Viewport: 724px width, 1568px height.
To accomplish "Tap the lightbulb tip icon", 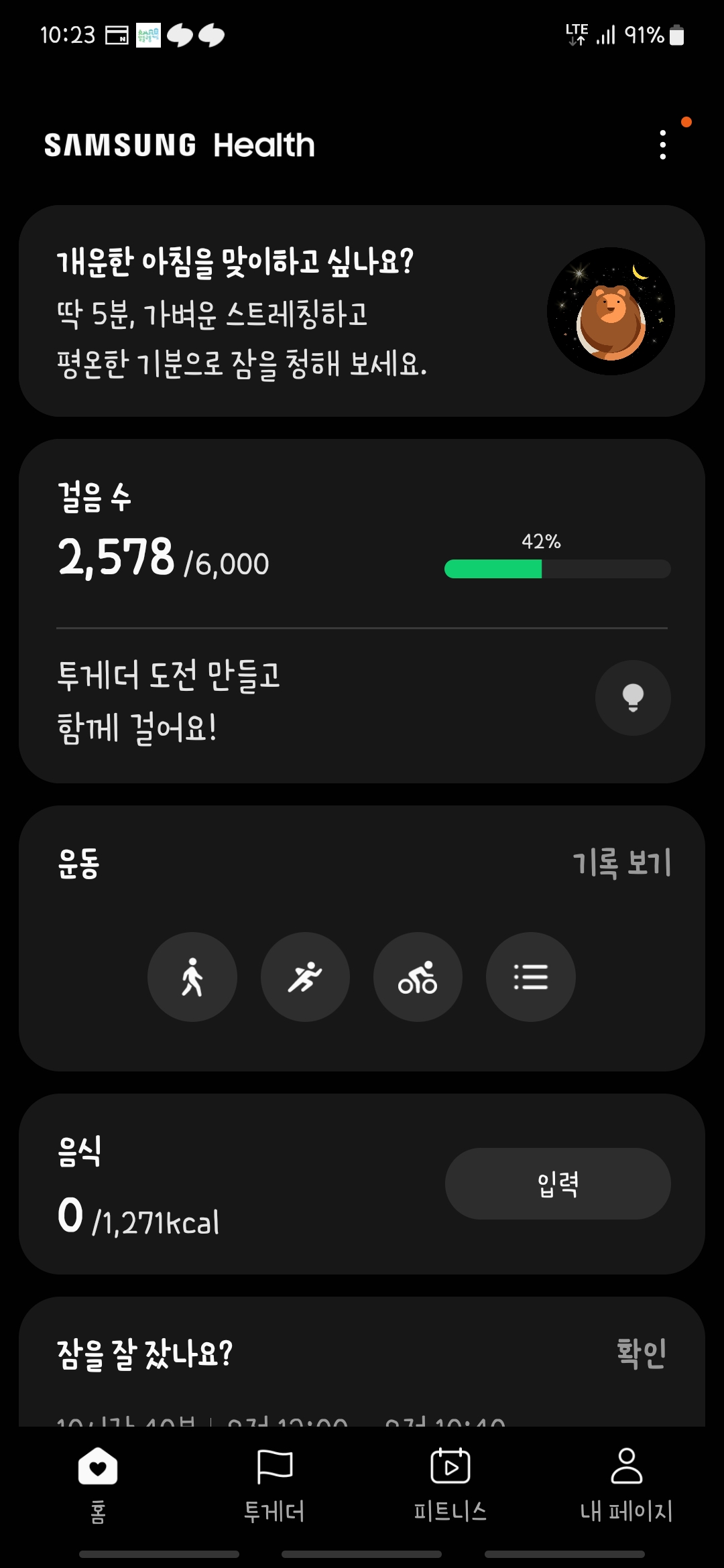I will [x=633, y=698].
